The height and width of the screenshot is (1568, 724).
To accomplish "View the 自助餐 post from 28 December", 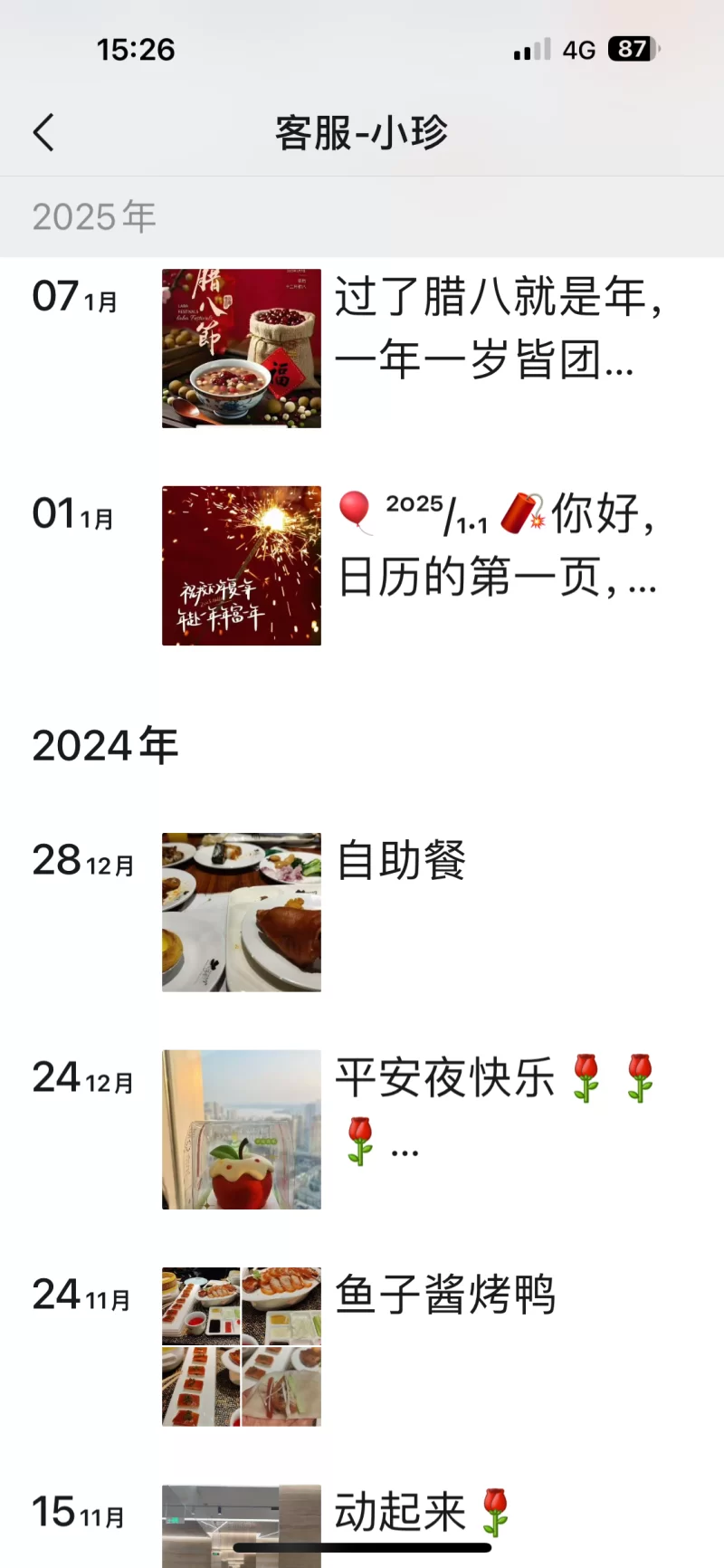I will click(242, 913).
